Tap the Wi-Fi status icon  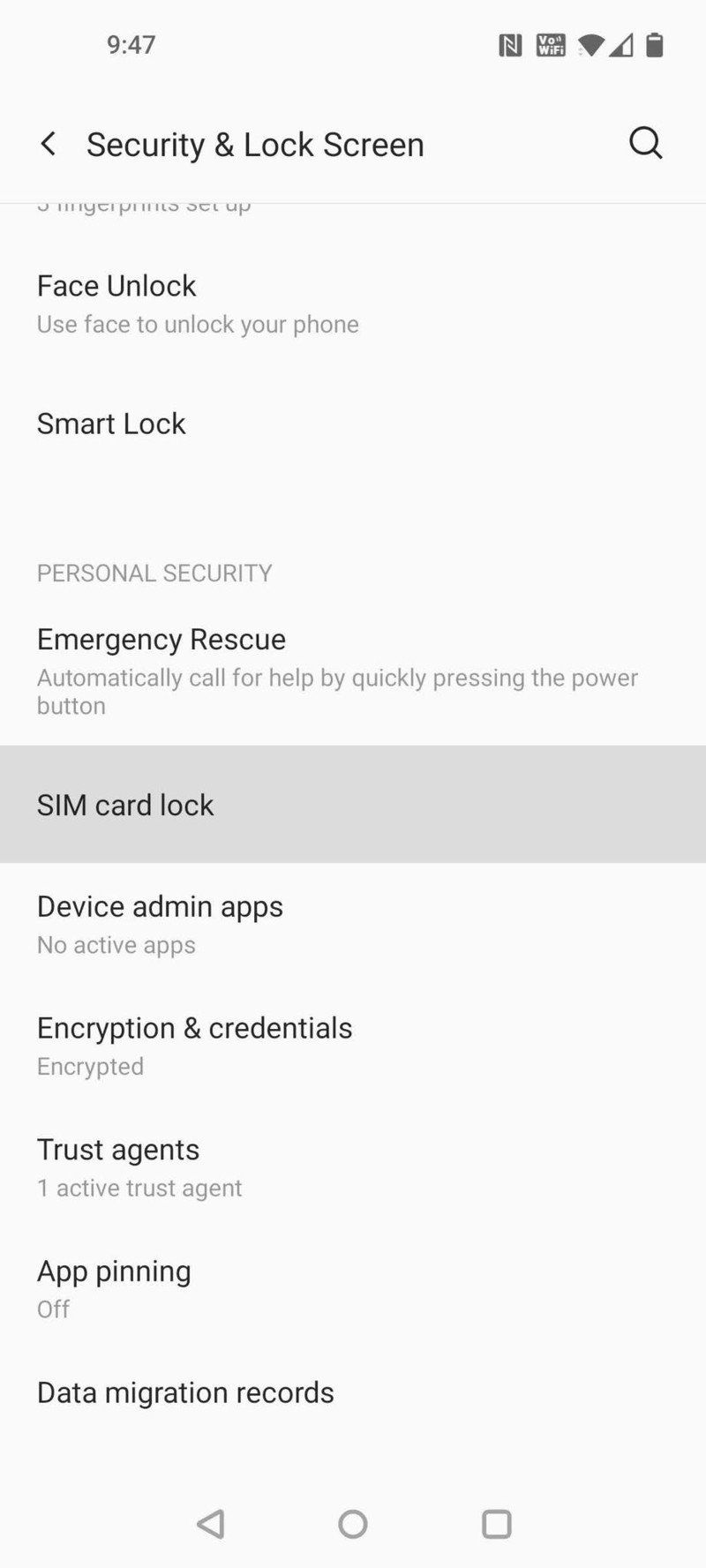pos(588,45)
